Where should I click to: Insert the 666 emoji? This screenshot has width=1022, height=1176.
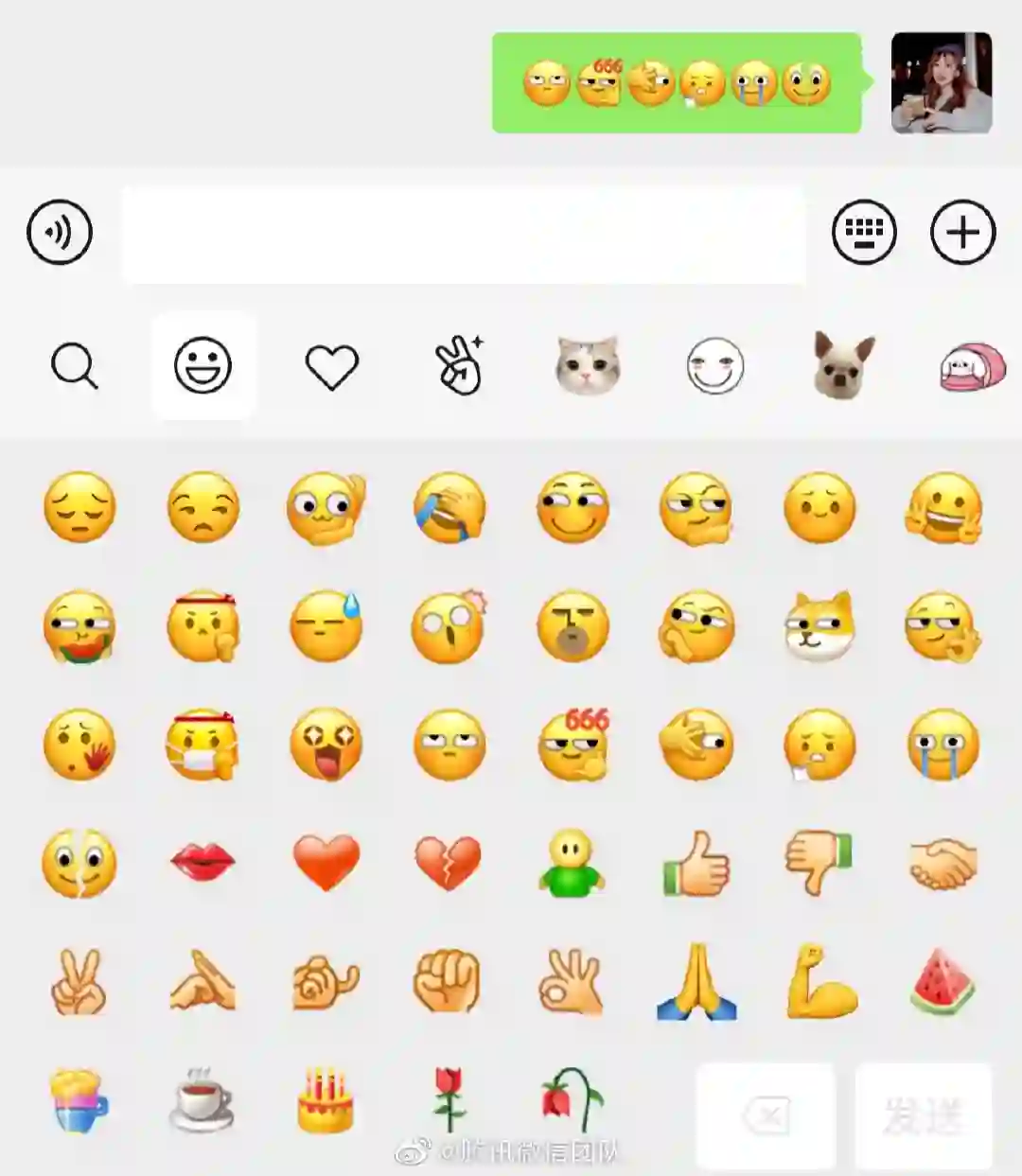pyautogui.click(x=573, y=745)
